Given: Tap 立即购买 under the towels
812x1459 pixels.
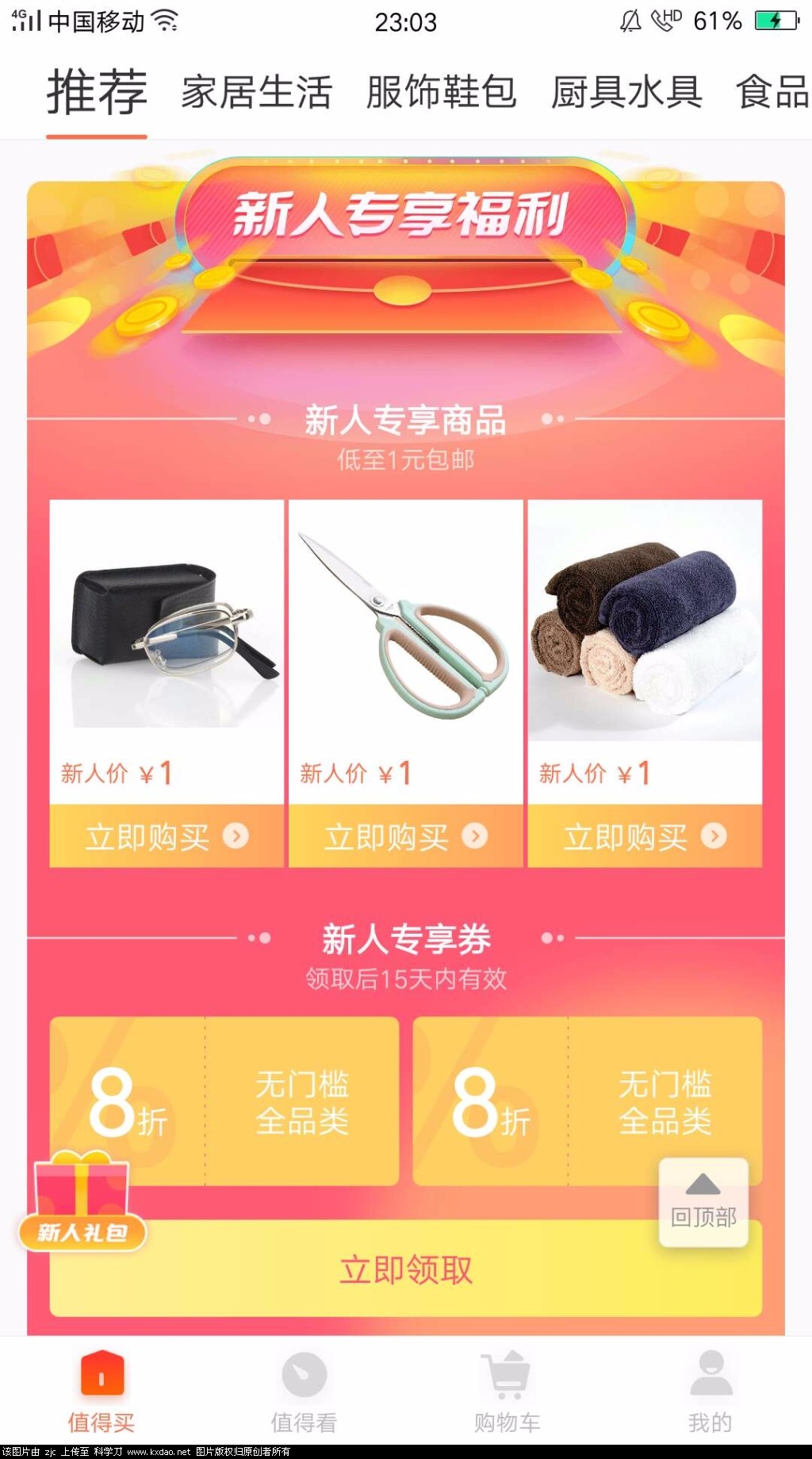Looking at the screenshot, I should 645,836.
